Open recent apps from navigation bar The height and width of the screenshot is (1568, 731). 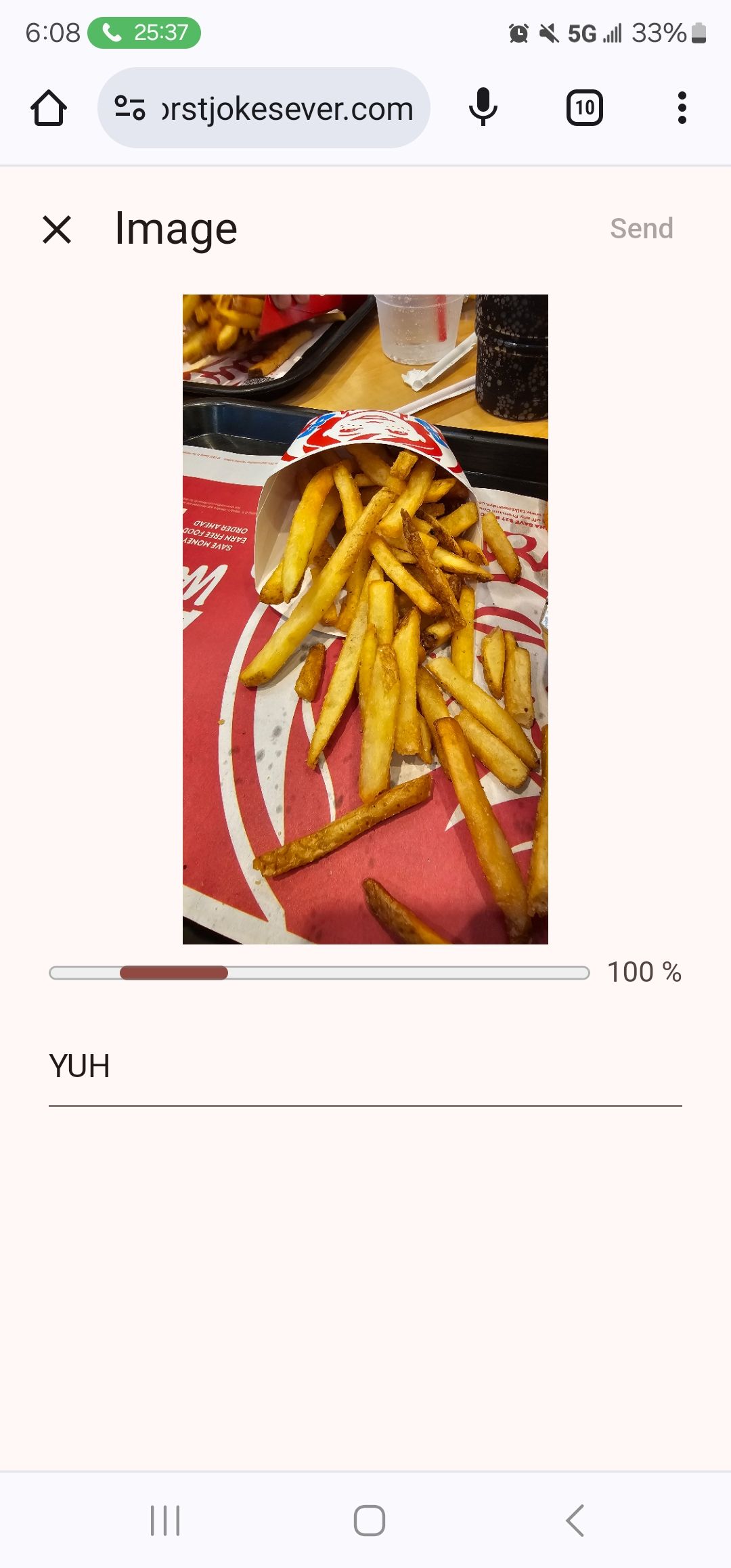165,1521
